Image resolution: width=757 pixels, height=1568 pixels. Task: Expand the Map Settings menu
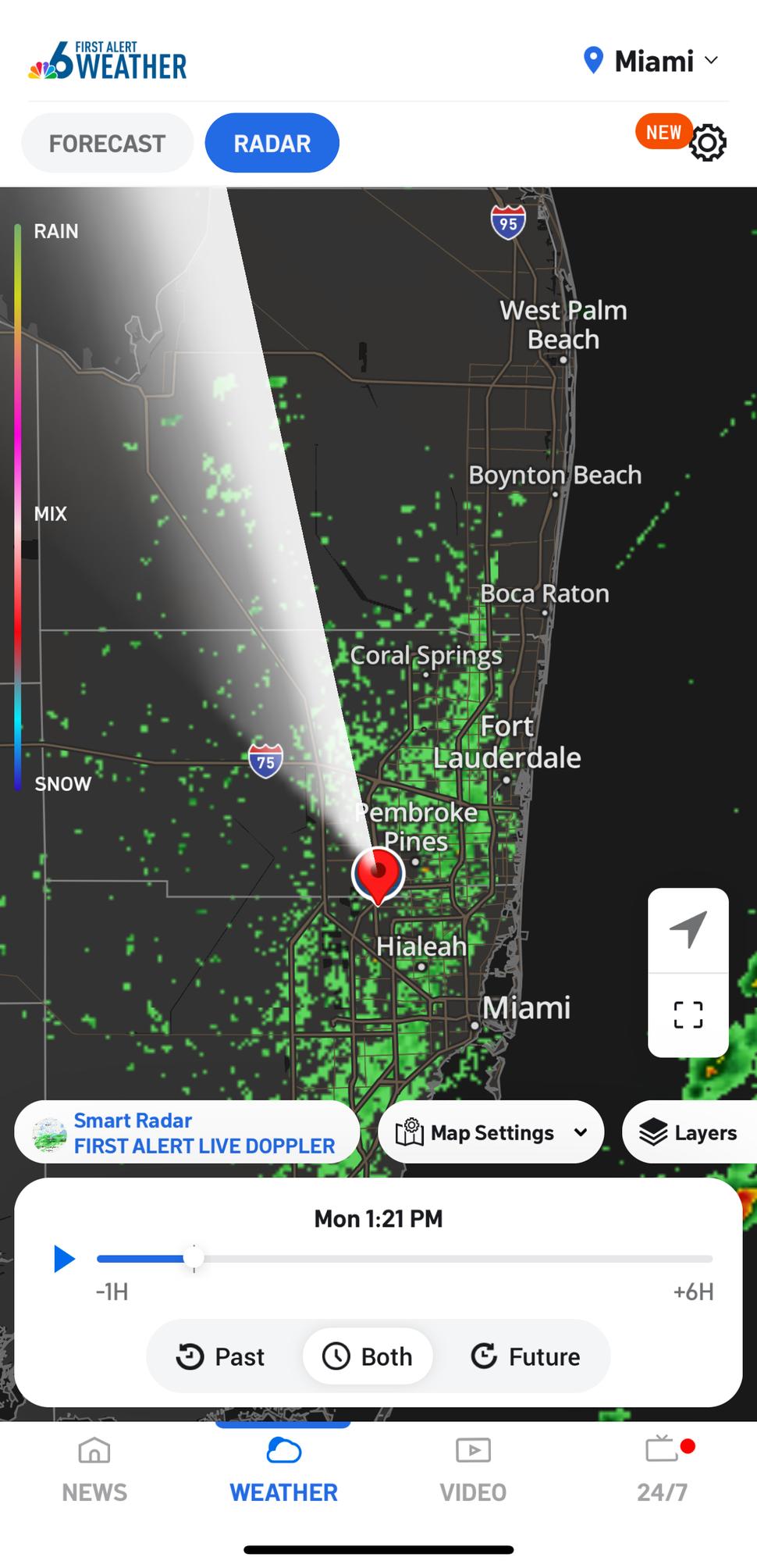tap(490, 1132)
